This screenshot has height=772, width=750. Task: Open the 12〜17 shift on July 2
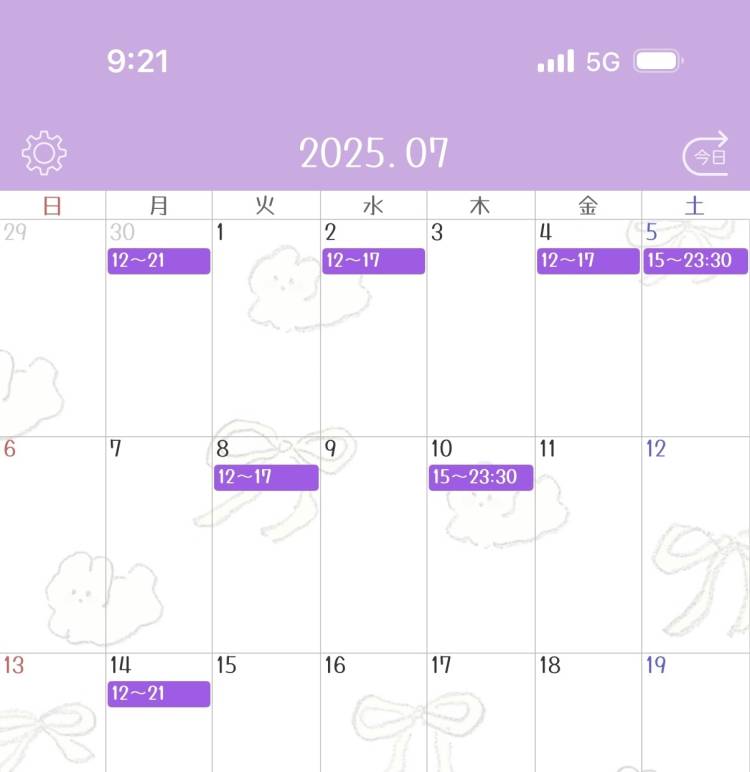click(373, 261)
